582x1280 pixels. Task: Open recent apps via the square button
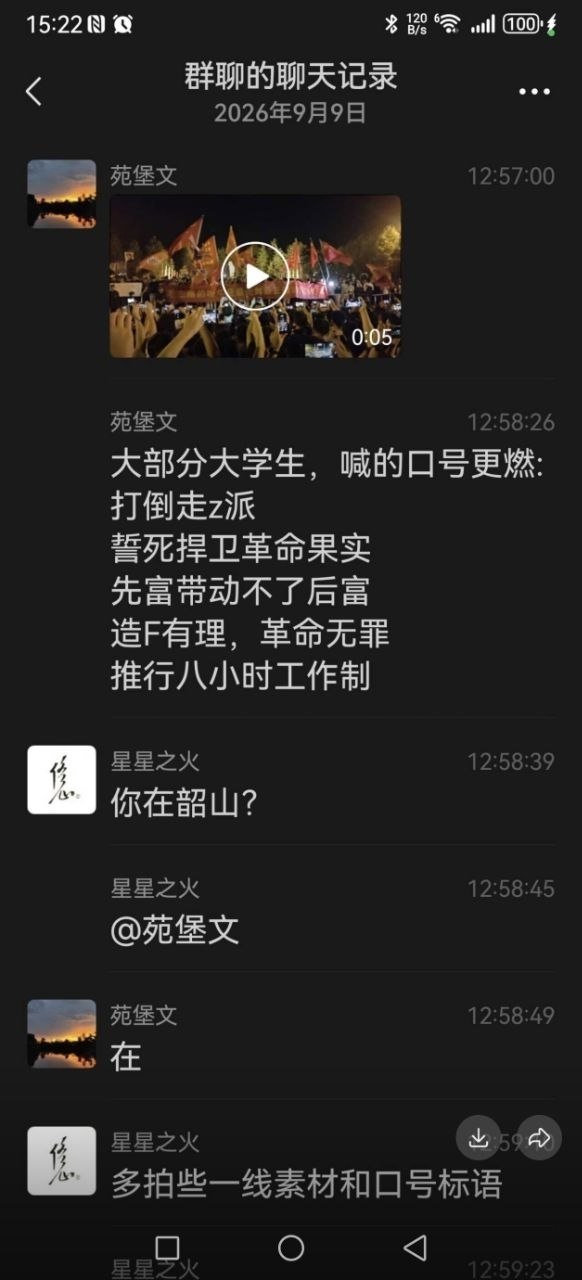point(167,1247)
